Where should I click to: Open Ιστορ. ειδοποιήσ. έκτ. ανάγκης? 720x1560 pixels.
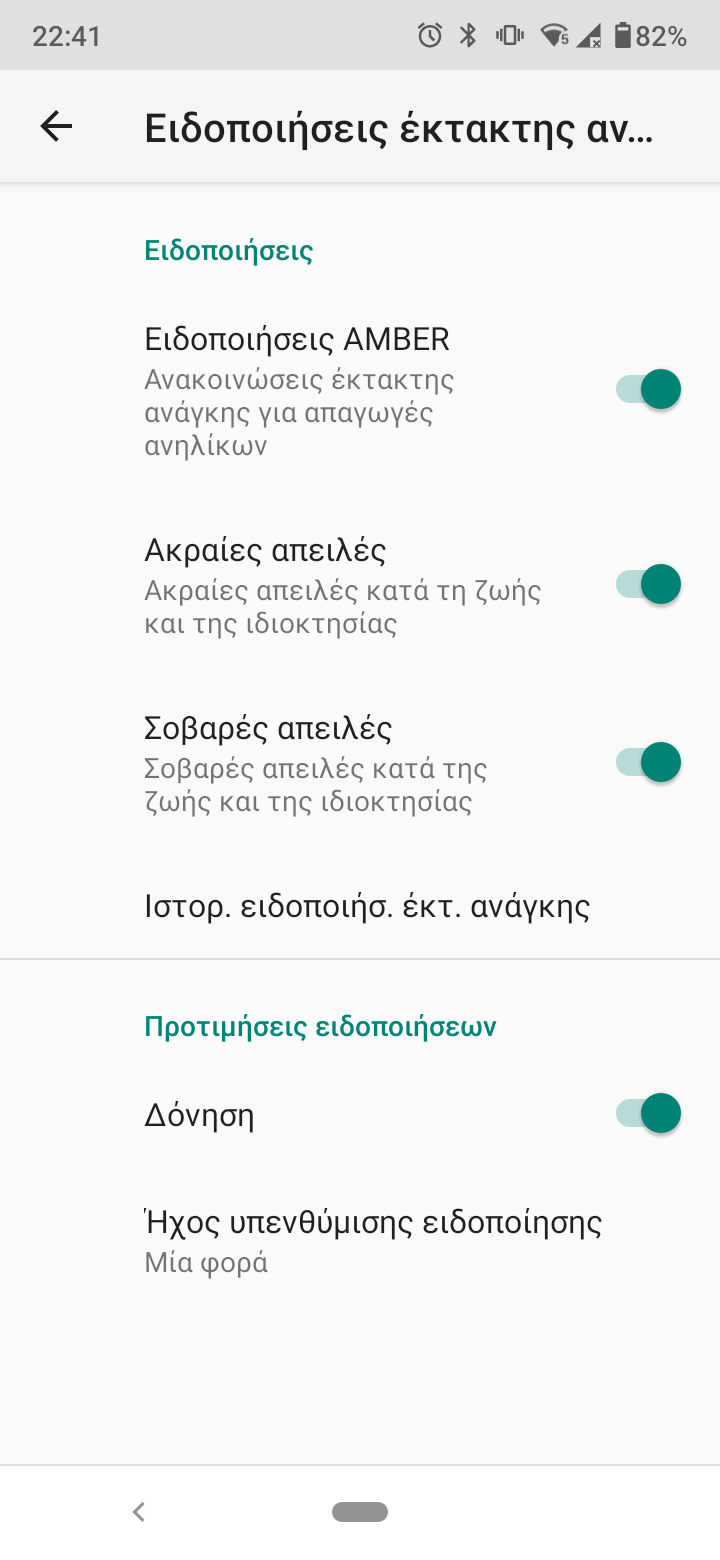367,906
